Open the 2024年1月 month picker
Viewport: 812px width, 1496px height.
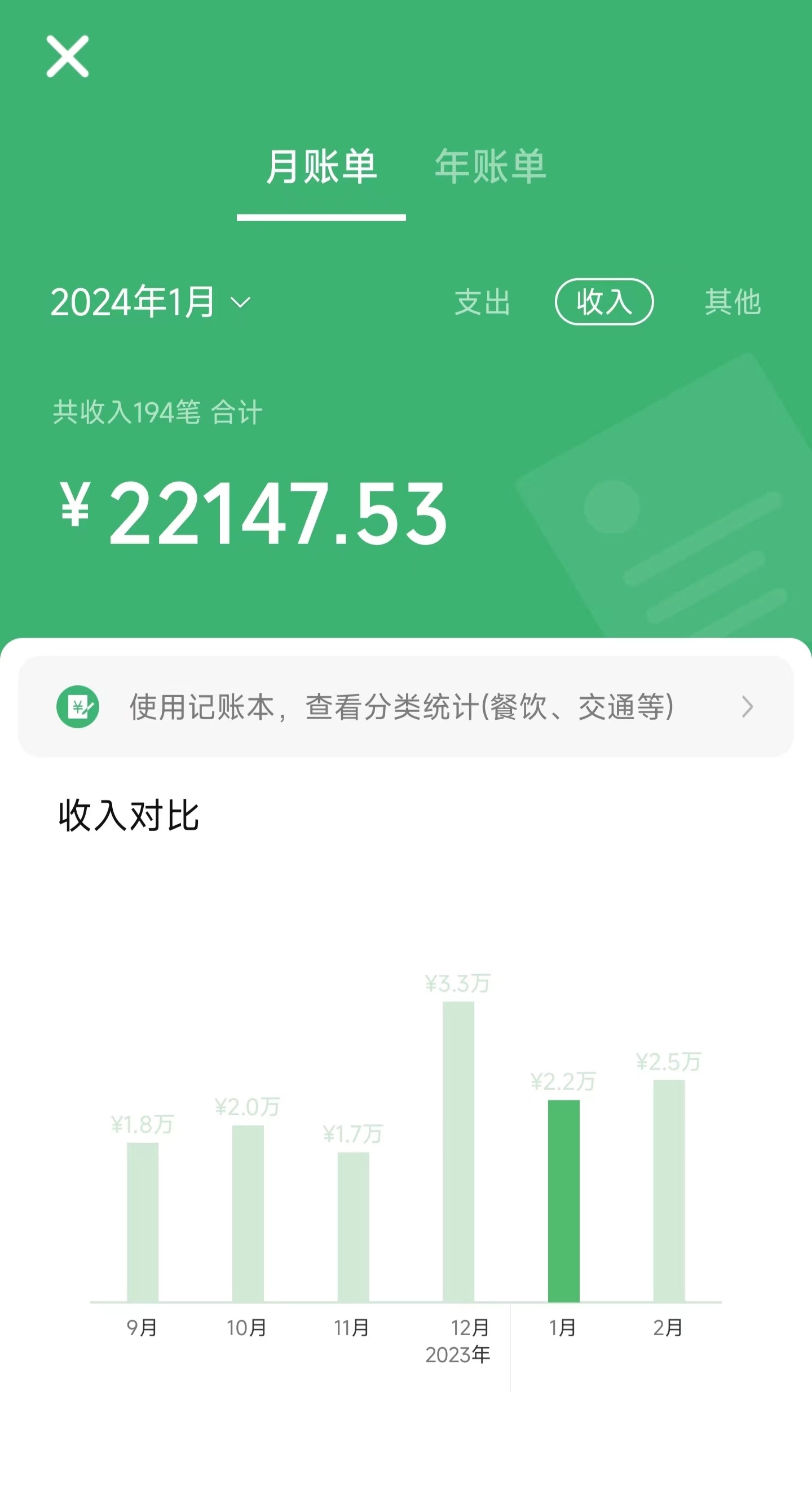click(151, 302)
